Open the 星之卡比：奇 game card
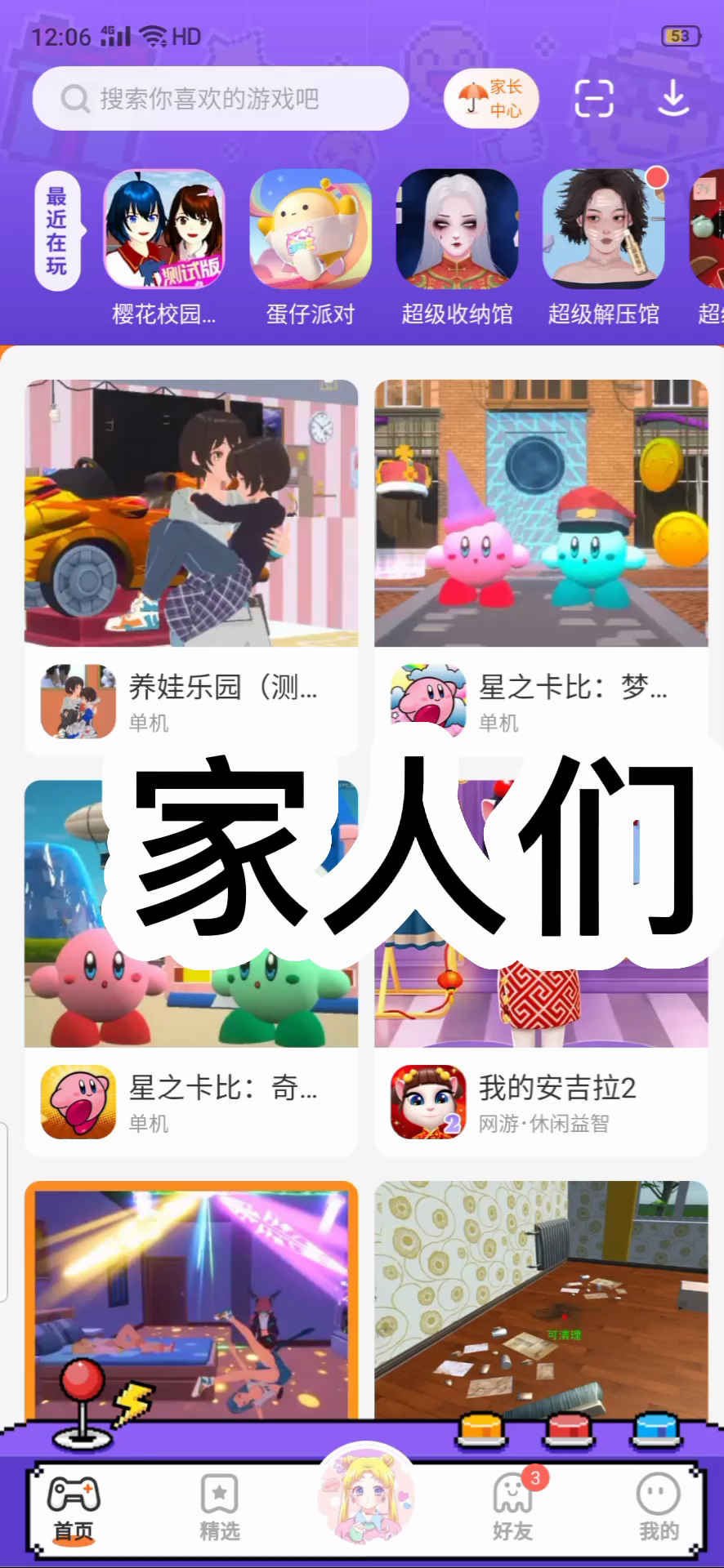Image resolution: width=724 pixels, height=1568 pixels. pyautogui.click(x=191, y=1094)
